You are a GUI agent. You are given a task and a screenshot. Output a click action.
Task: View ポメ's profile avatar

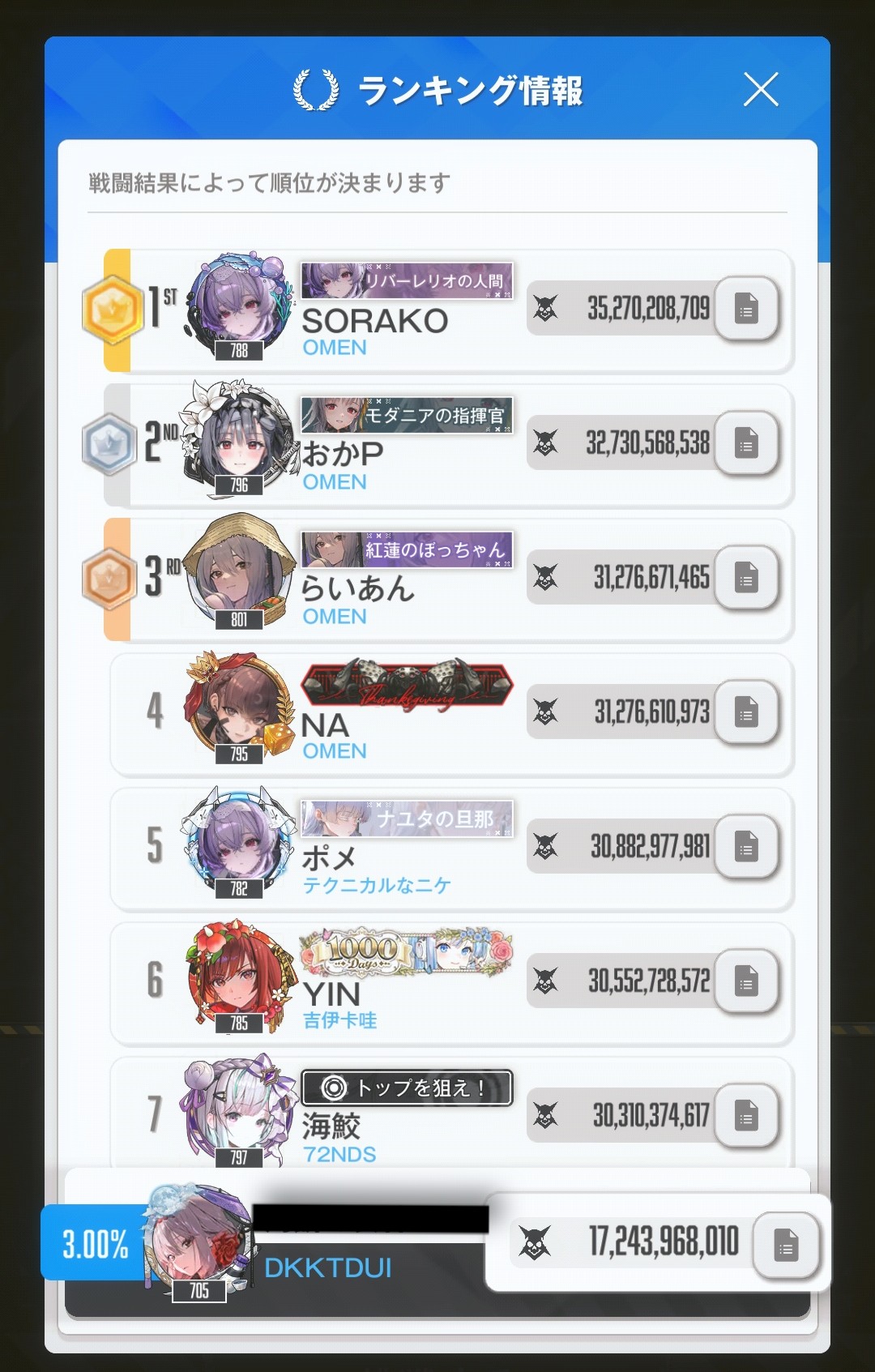click(x=239, y=842)
